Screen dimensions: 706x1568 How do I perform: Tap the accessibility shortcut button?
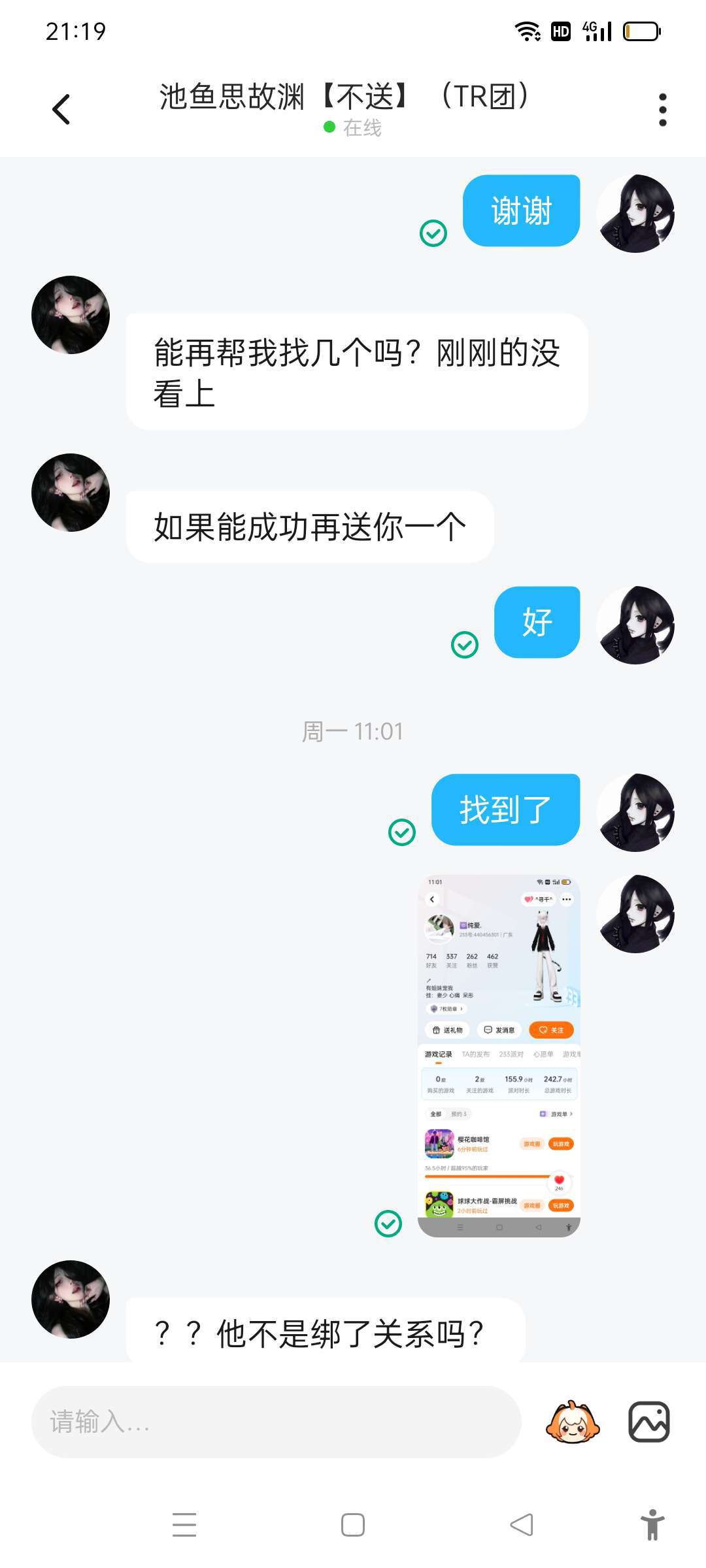tap(652, 1525)
